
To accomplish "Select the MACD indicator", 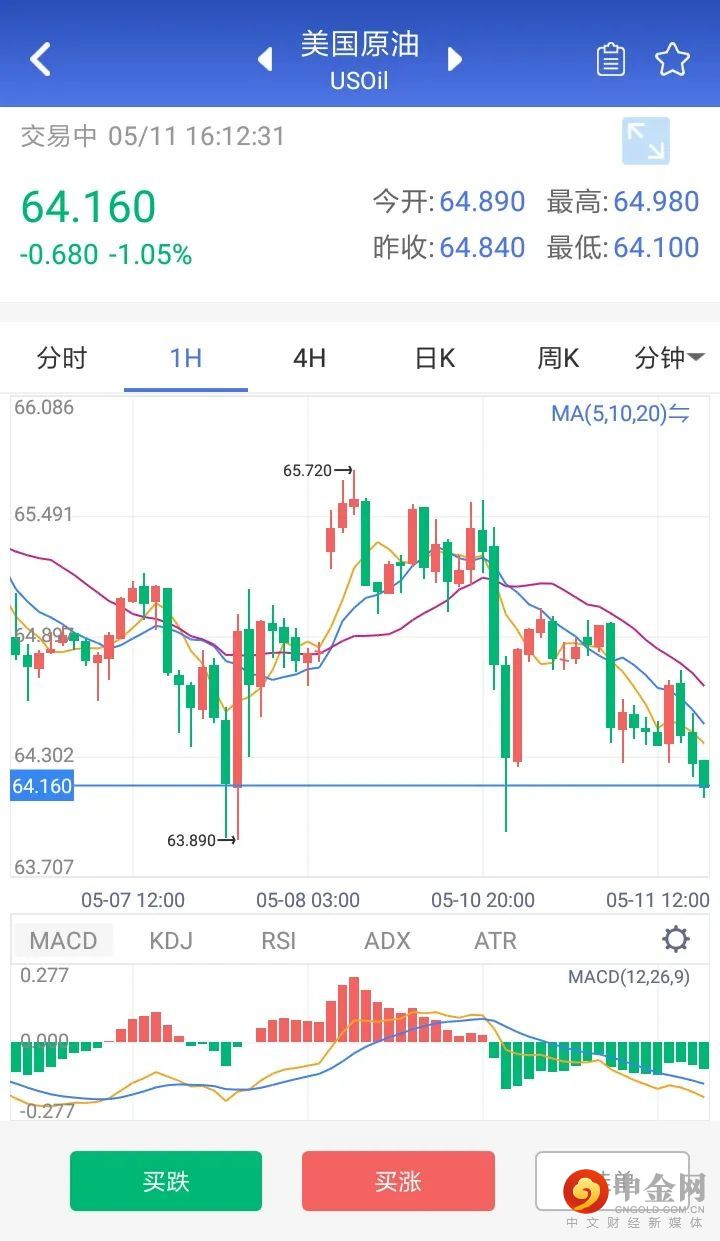I will [x=63, y=941].
